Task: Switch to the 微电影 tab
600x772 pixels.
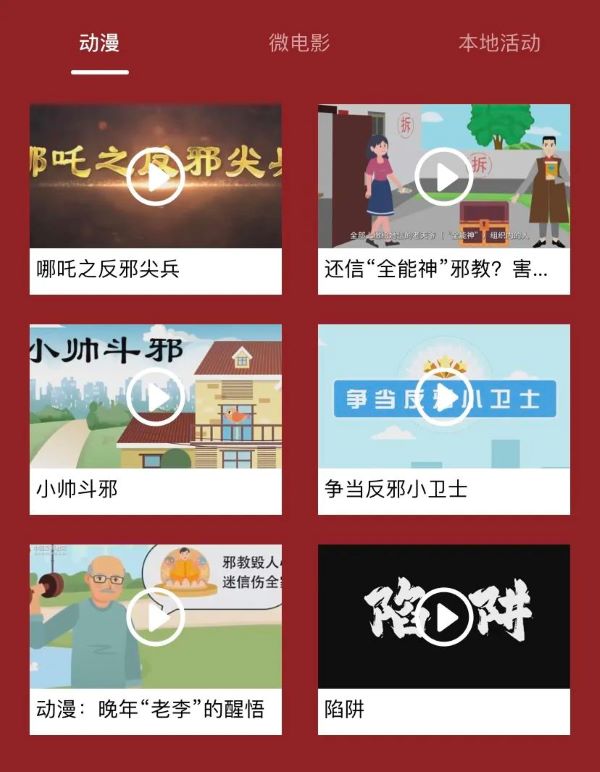Action: pyautogui.click(x=299, y=43)
